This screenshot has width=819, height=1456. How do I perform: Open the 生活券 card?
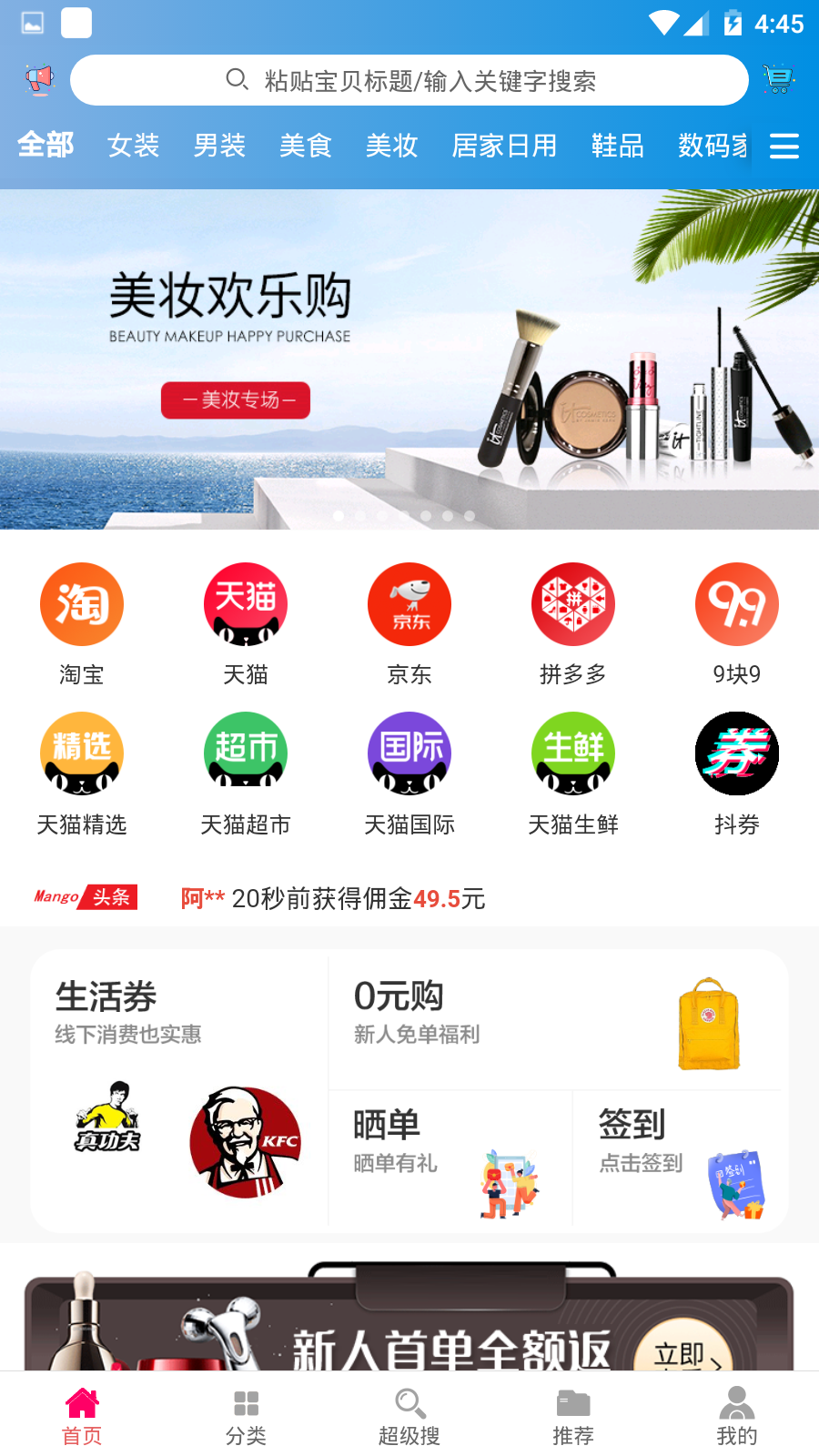coord(179,1091)
